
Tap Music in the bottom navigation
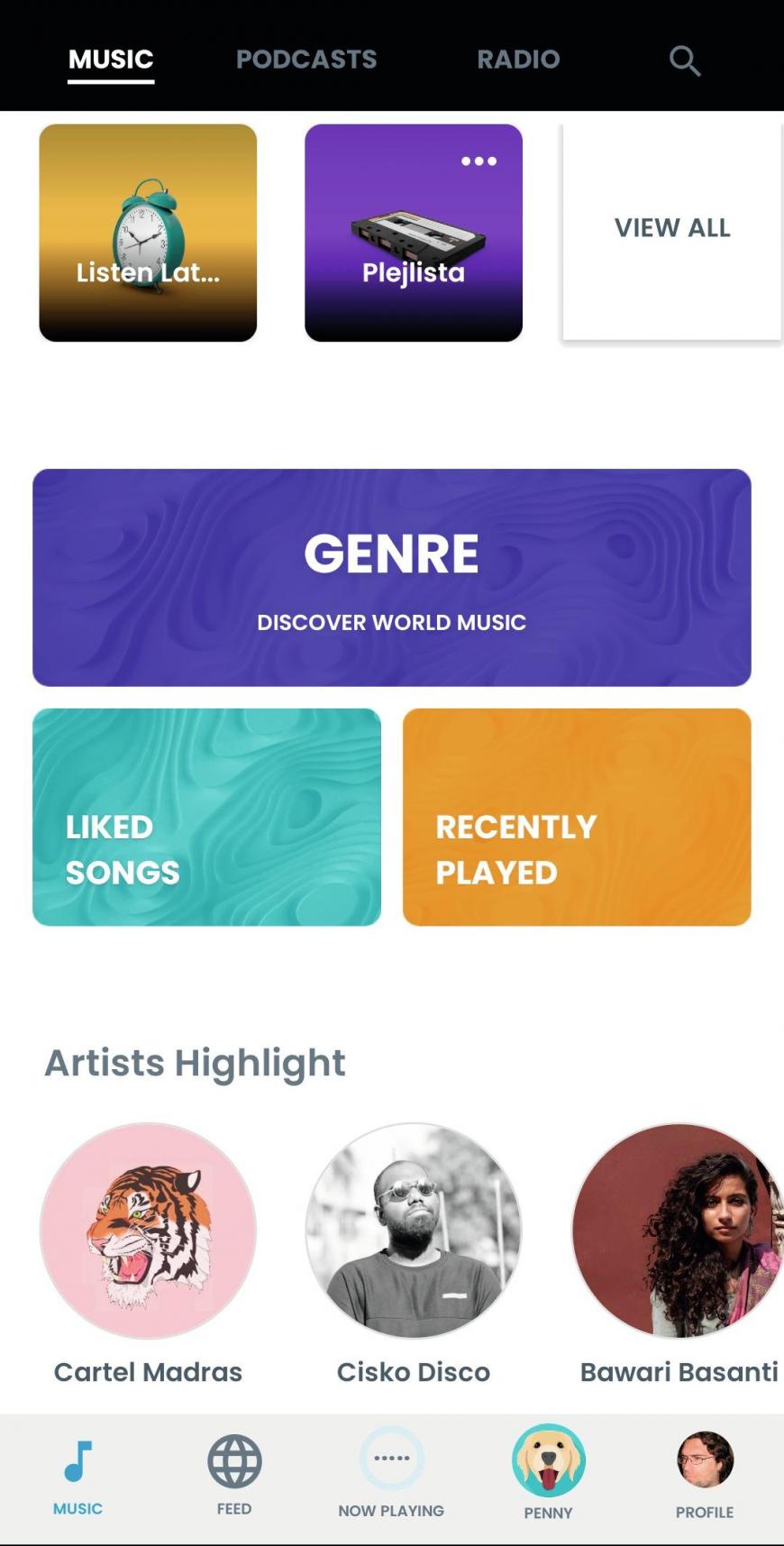[x=77, y=1475]
